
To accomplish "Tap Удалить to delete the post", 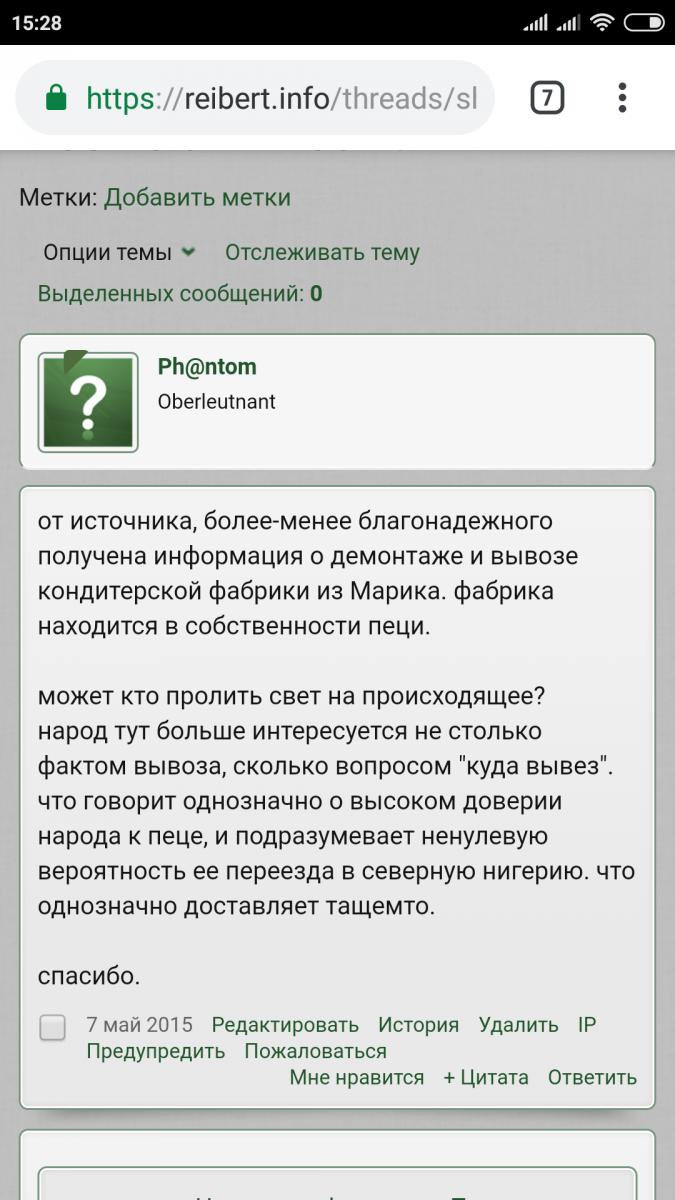I will tap(518, 1024).
